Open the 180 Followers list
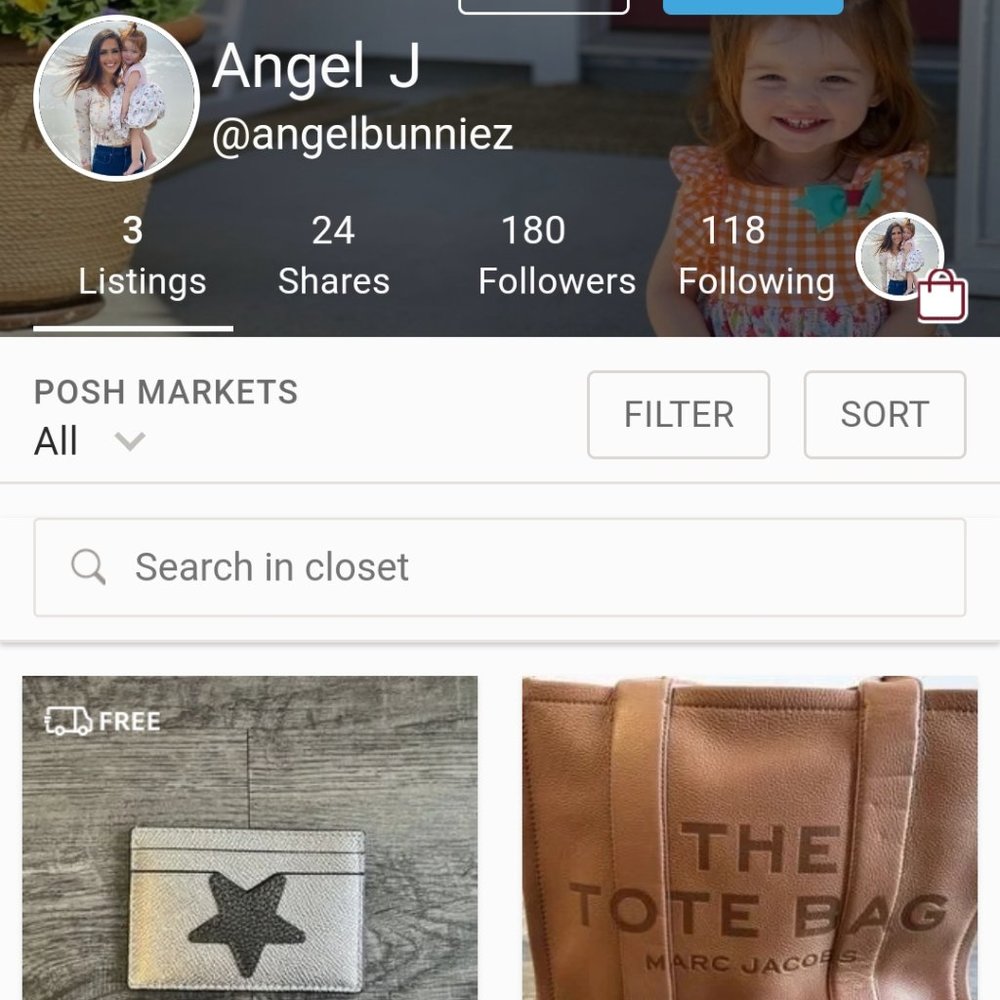This screenshot has width=1000, height=1000. 556,257
